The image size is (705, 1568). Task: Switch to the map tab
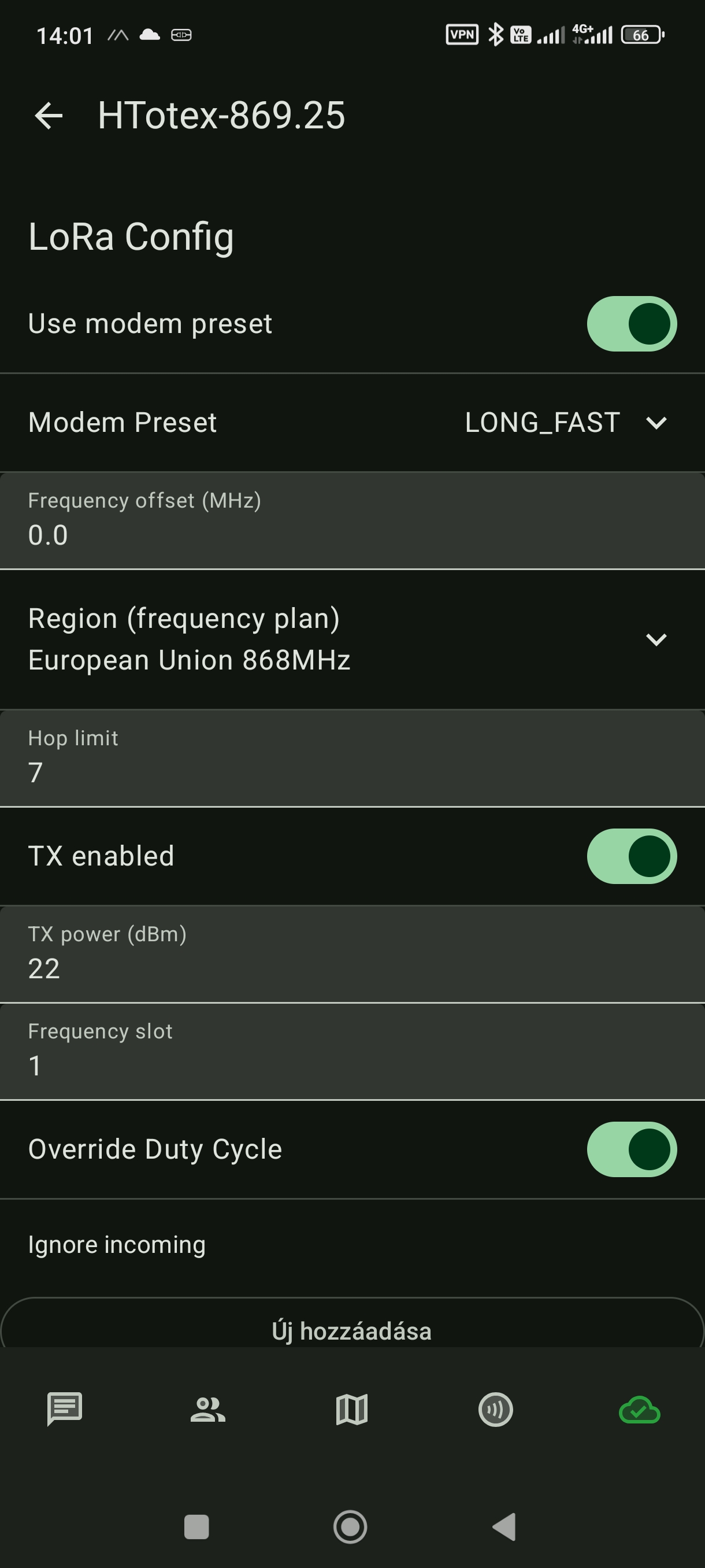click(x=351, y=1408)
